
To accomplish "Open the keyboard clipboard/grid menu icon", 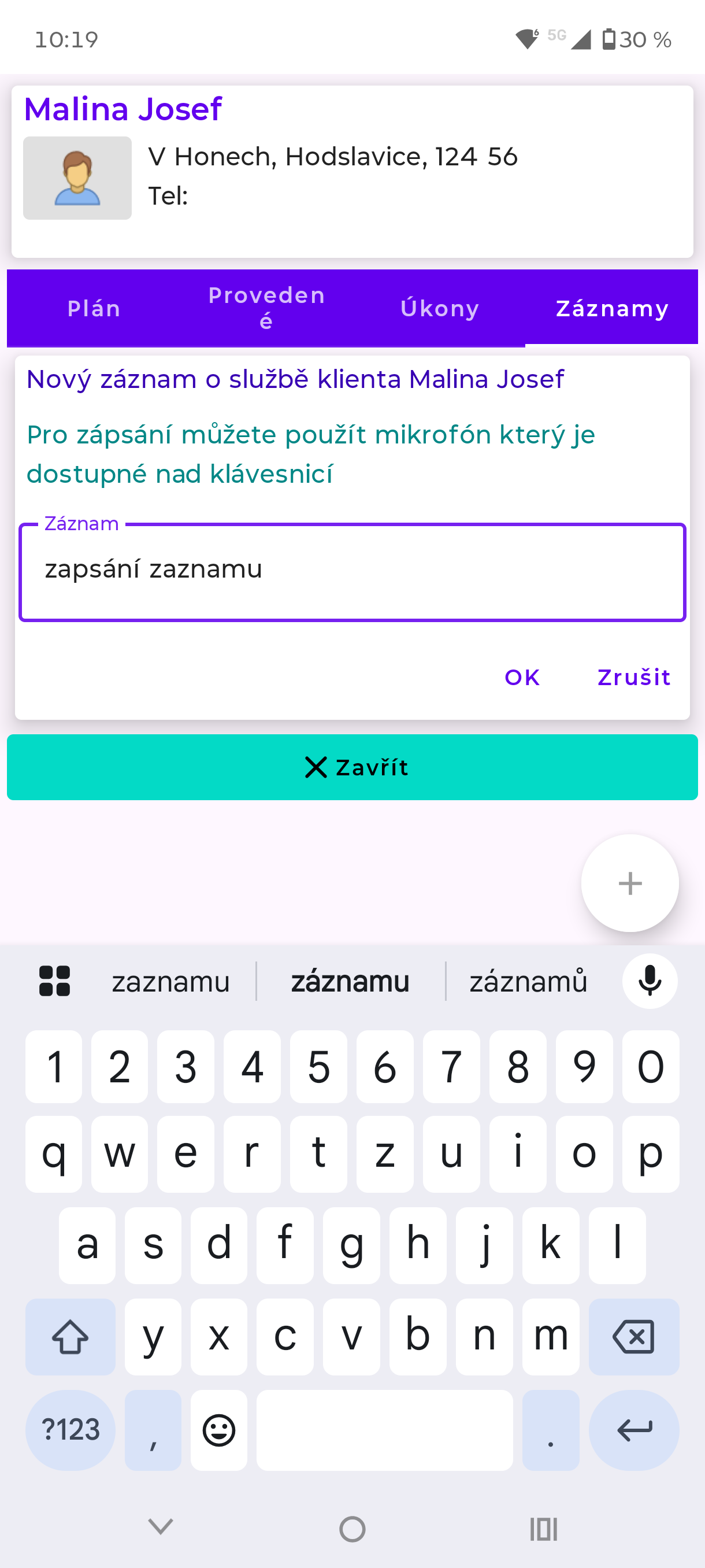I will point(55,981).
